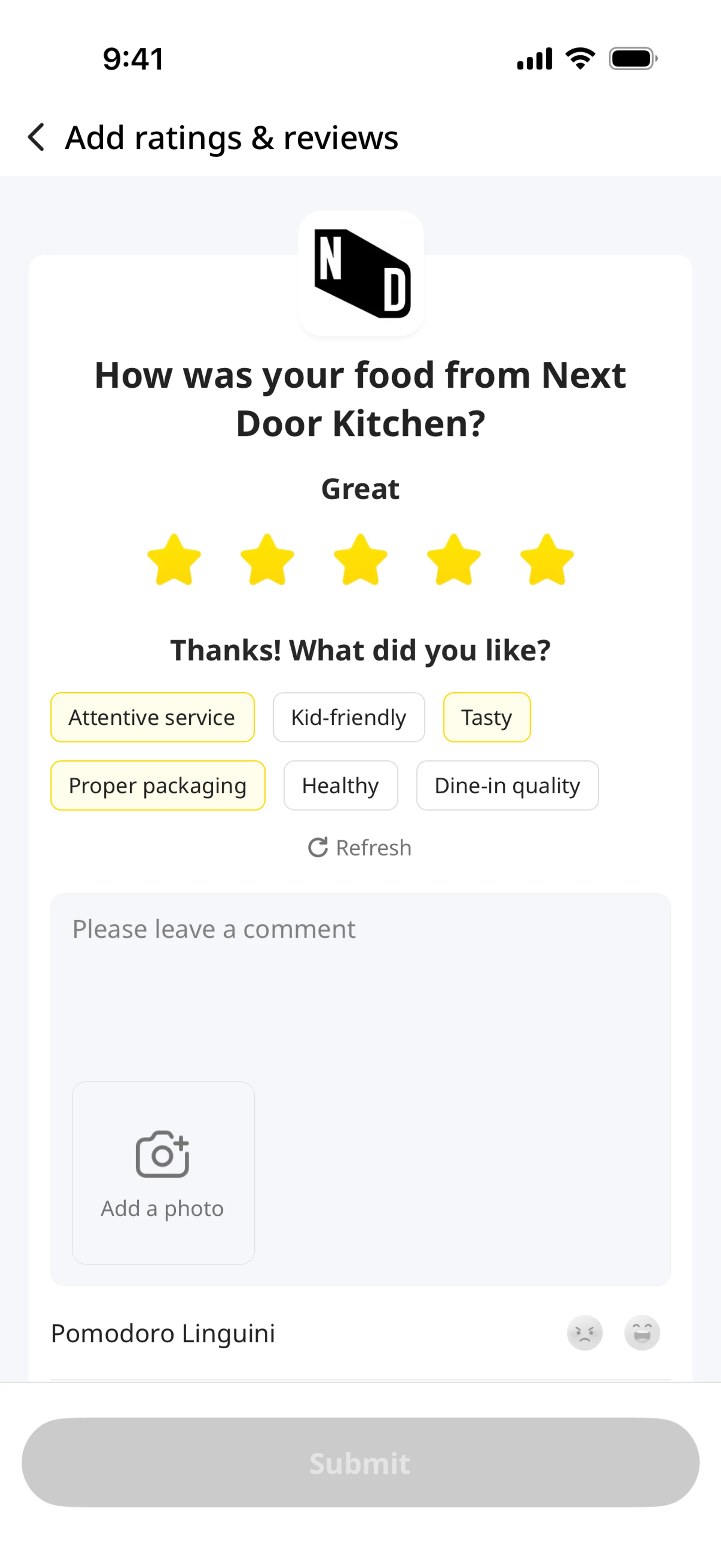Select the Kid-friendly chip

[348, 717]
